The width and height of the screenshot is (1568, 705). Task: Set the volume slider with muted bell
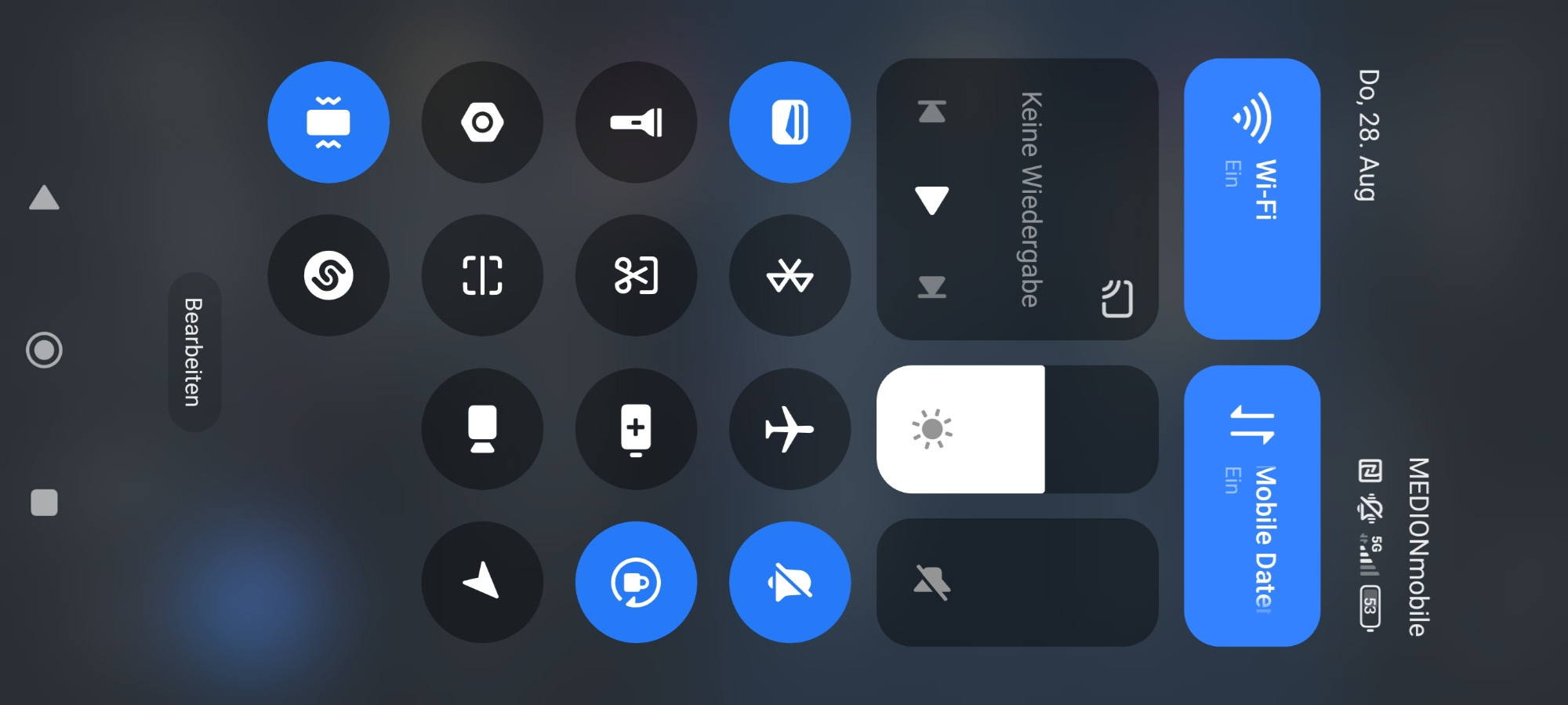pos(1016,583)
